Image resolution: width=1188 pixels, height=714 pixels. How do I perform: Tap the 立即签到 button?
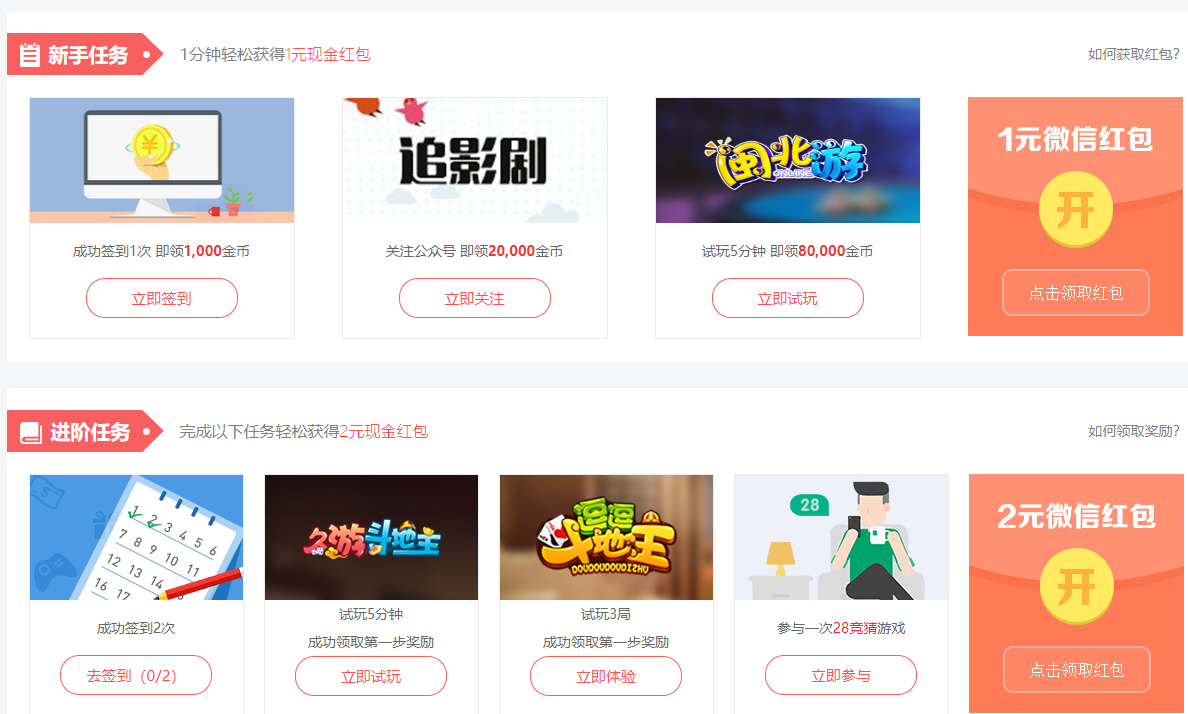pyautogui.click(x=162, y=298)
